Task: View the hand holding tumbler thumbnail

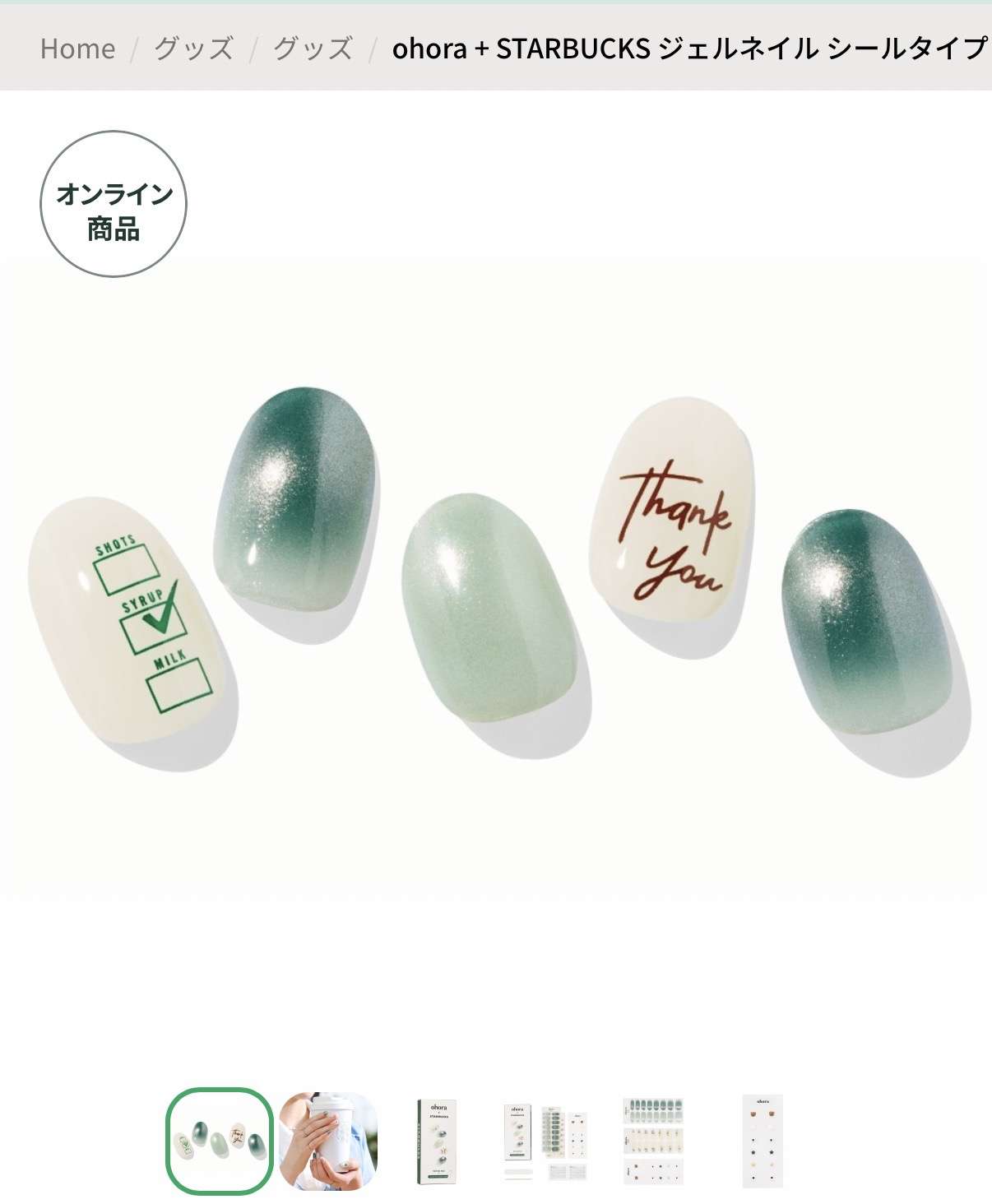Action: (328, 1141)
